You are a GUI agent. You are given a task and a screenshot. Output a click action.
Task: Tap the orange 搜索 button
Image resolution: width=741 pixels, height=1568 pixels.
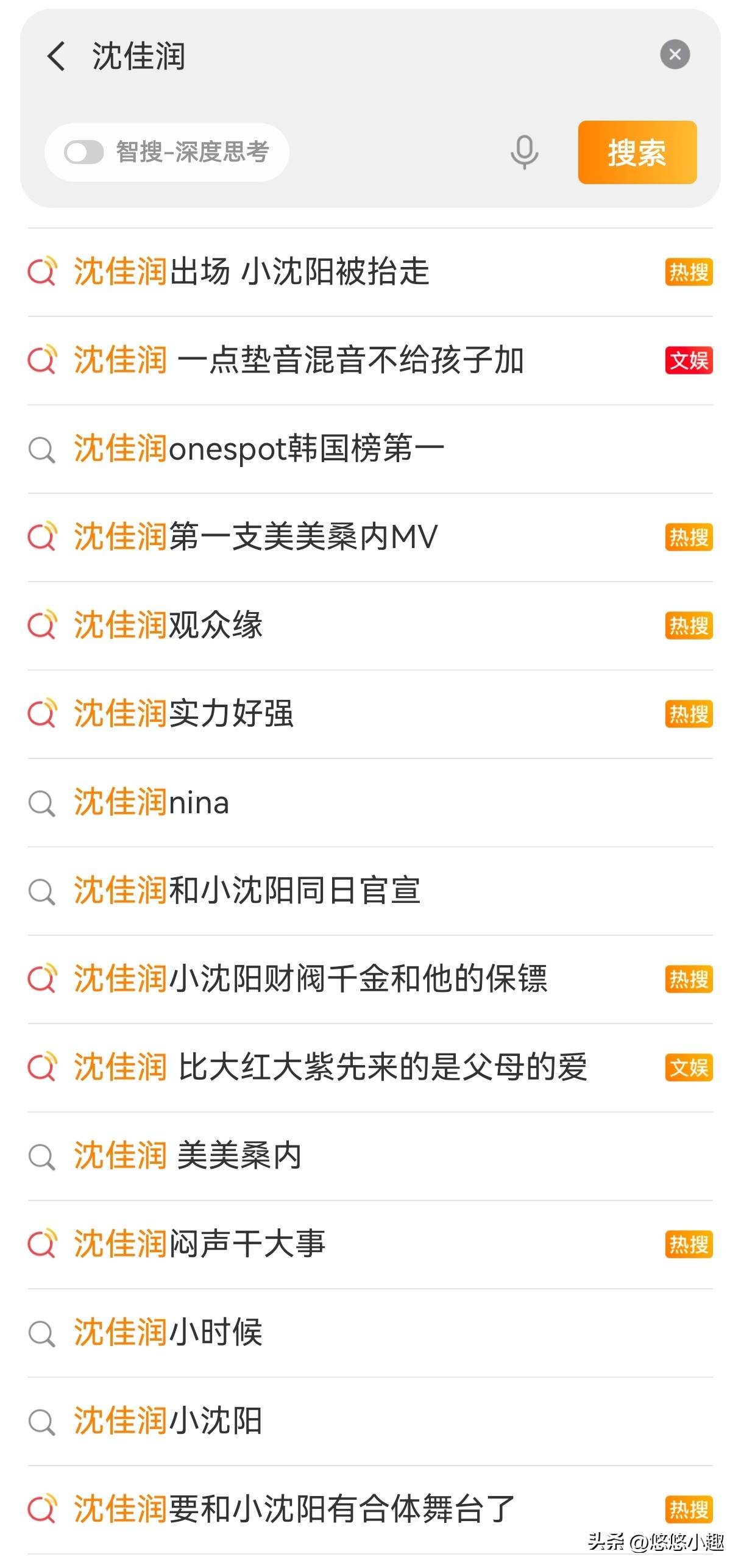pyautogui.click(x=637, y=152)
